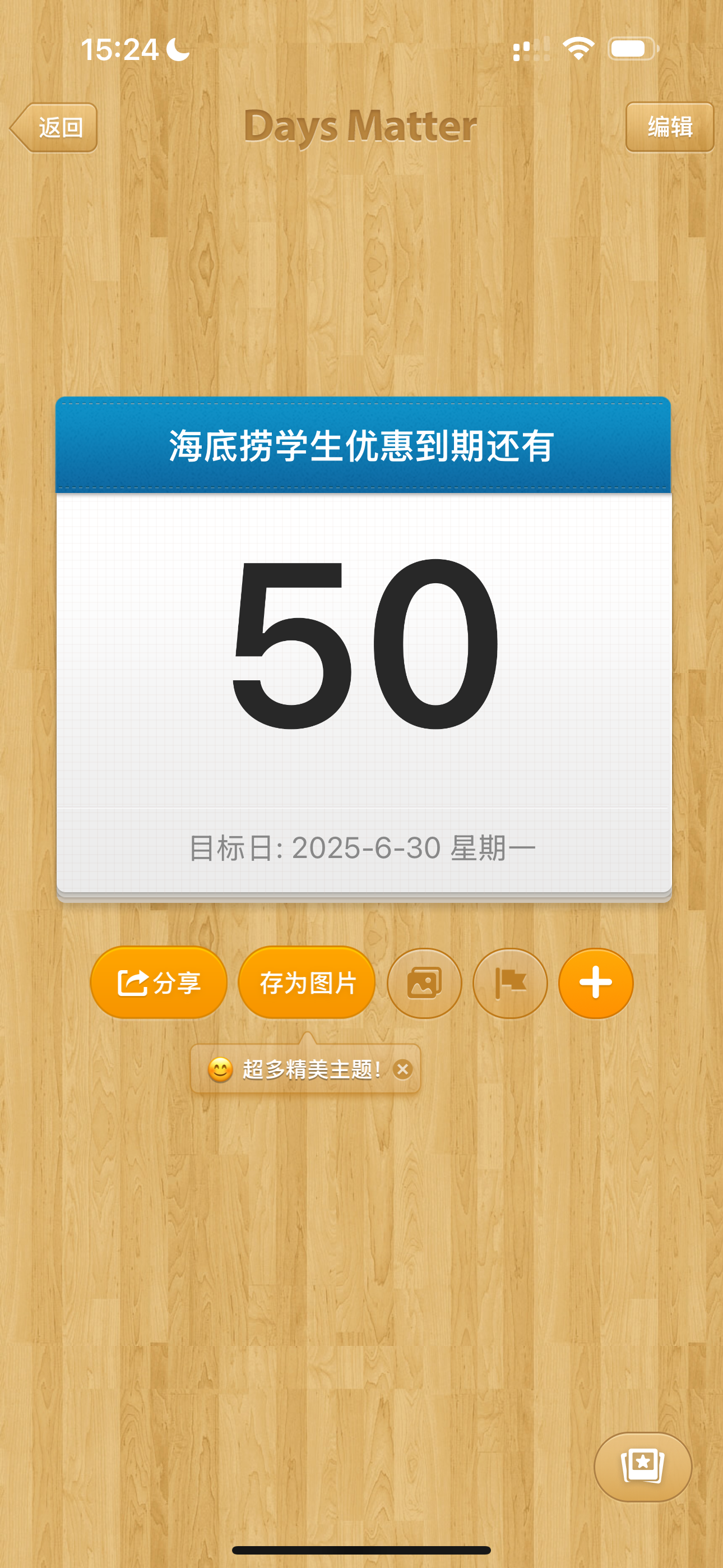Tap the orange plus button
This screenshot has height=1568, width=723.
[596, 983]
